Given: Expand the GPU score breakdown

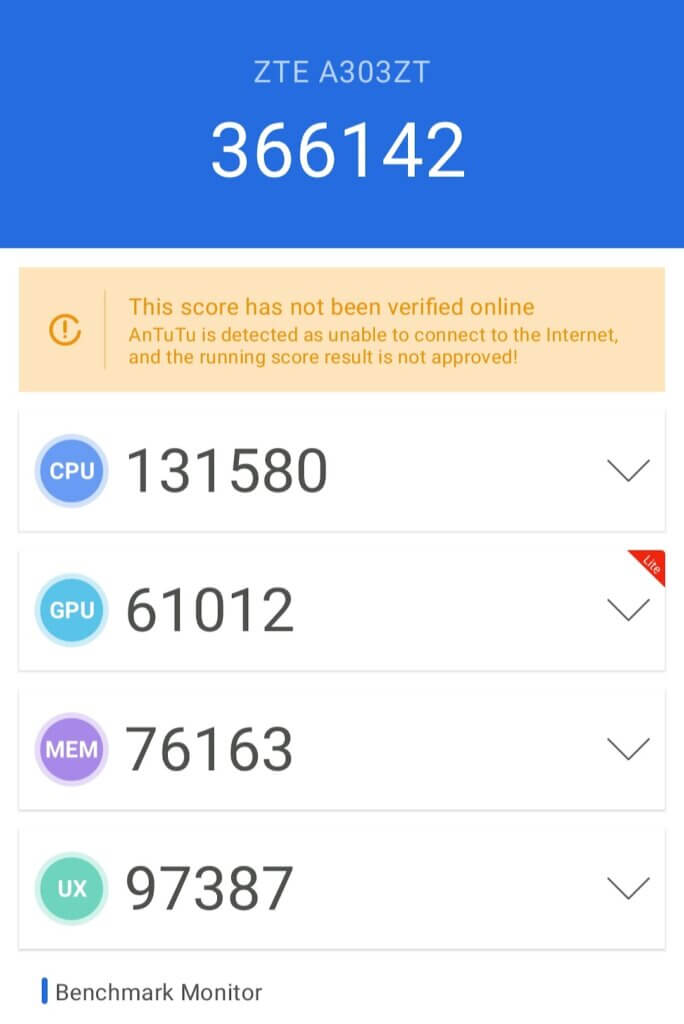Looking at the screenshot, I should pyautogui.click(x=628, y=610).
